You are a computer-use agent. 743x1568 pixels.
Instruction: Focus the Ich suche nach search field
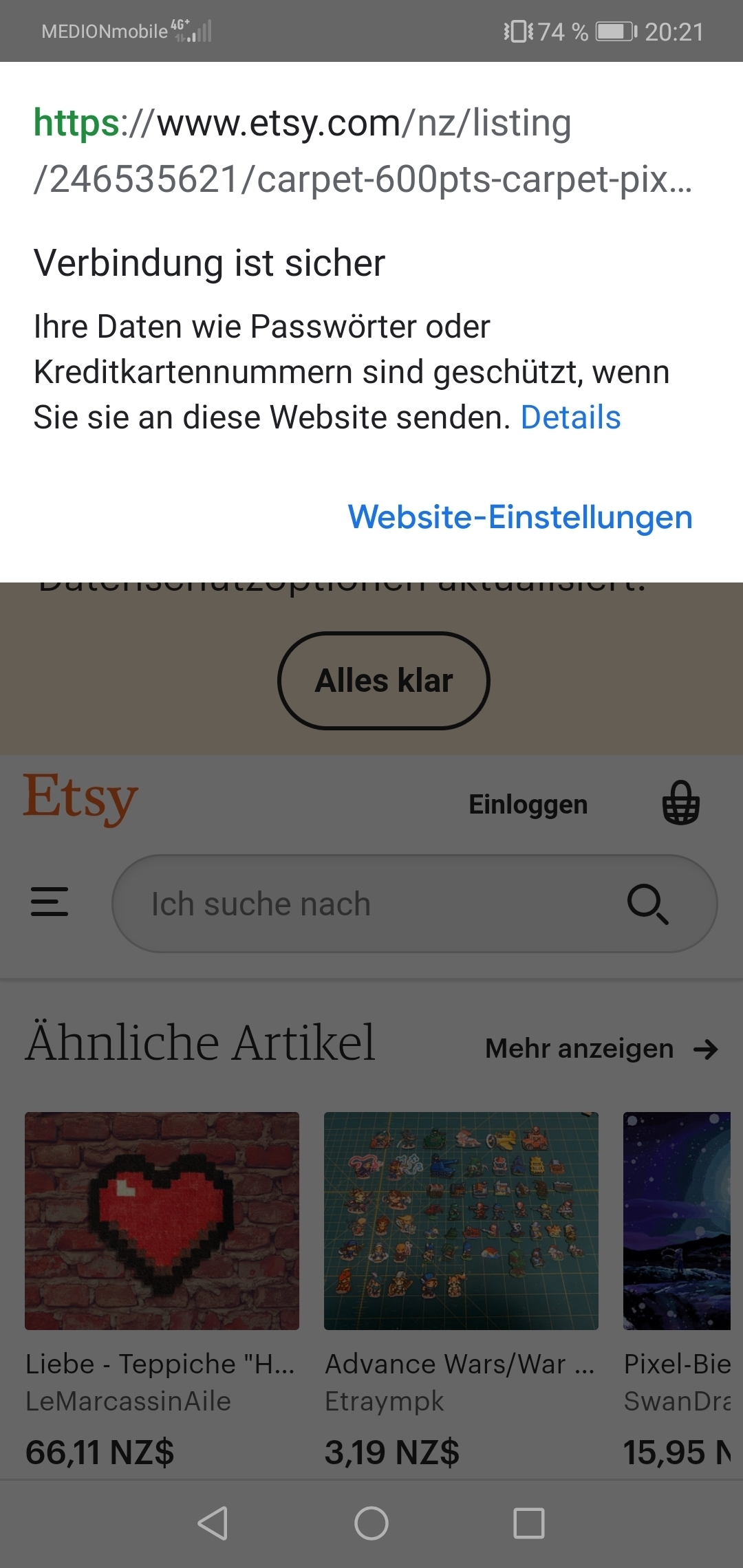pyautogui.click(x=371, y=904)
